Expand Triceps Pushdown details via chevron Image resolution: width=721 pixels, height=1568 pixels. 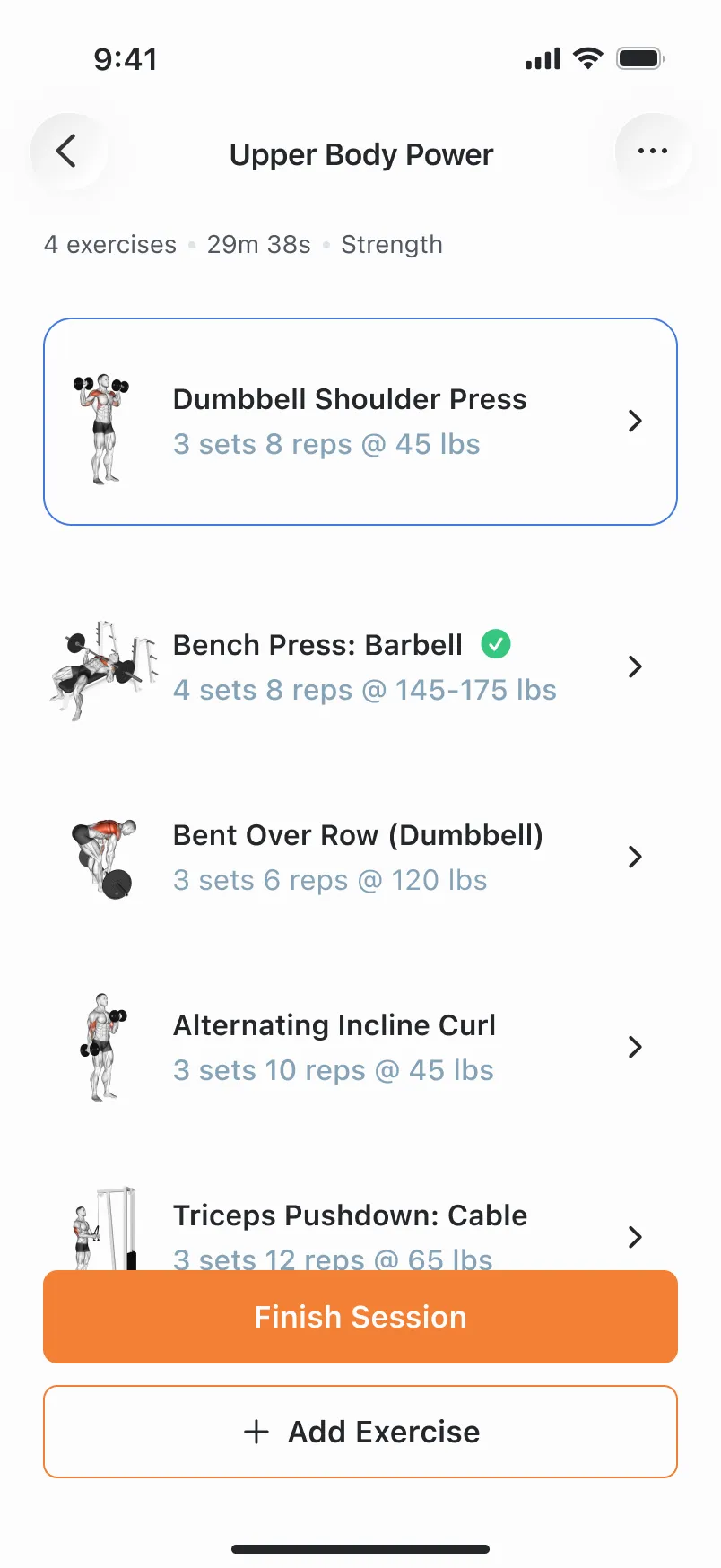click(636, 1236)
